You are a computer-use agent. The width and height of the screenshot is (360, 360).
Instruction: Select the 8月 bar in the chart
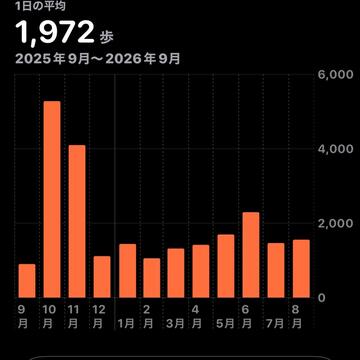pyautogui.click(x=301, y=269)
